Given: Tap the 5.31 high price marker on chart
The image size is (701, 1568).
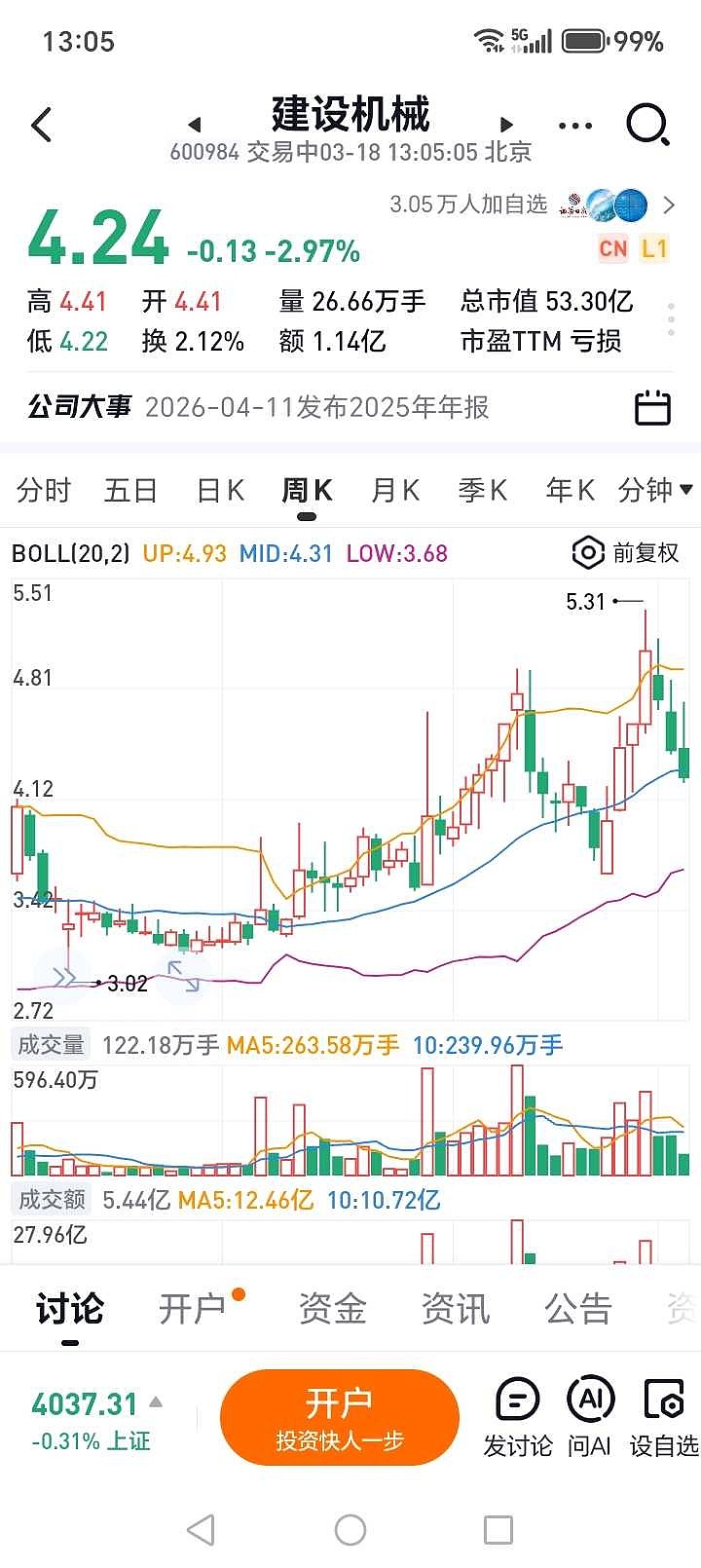Looking at the screenshot, I should 587,602.
